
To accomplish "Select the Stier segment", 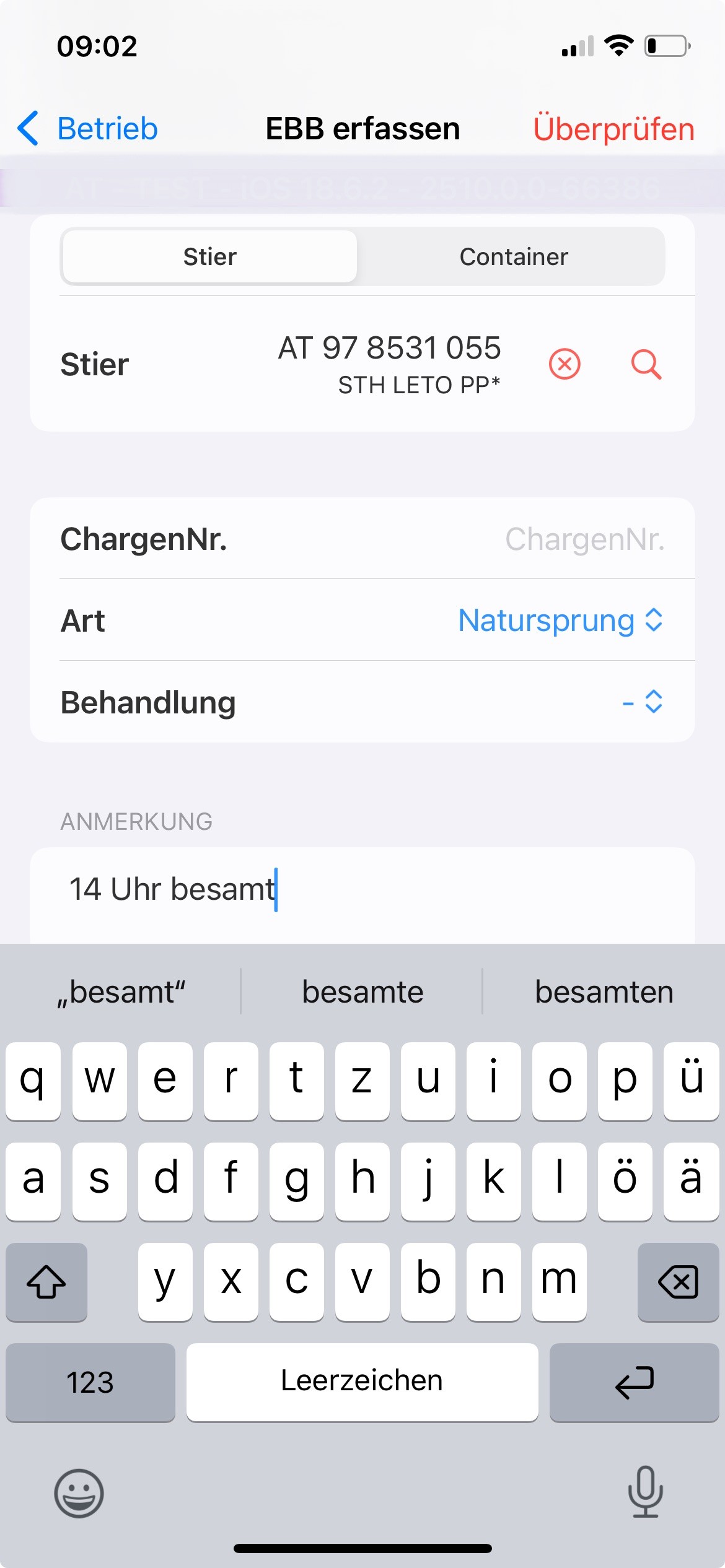I will [x=210, y=256].
